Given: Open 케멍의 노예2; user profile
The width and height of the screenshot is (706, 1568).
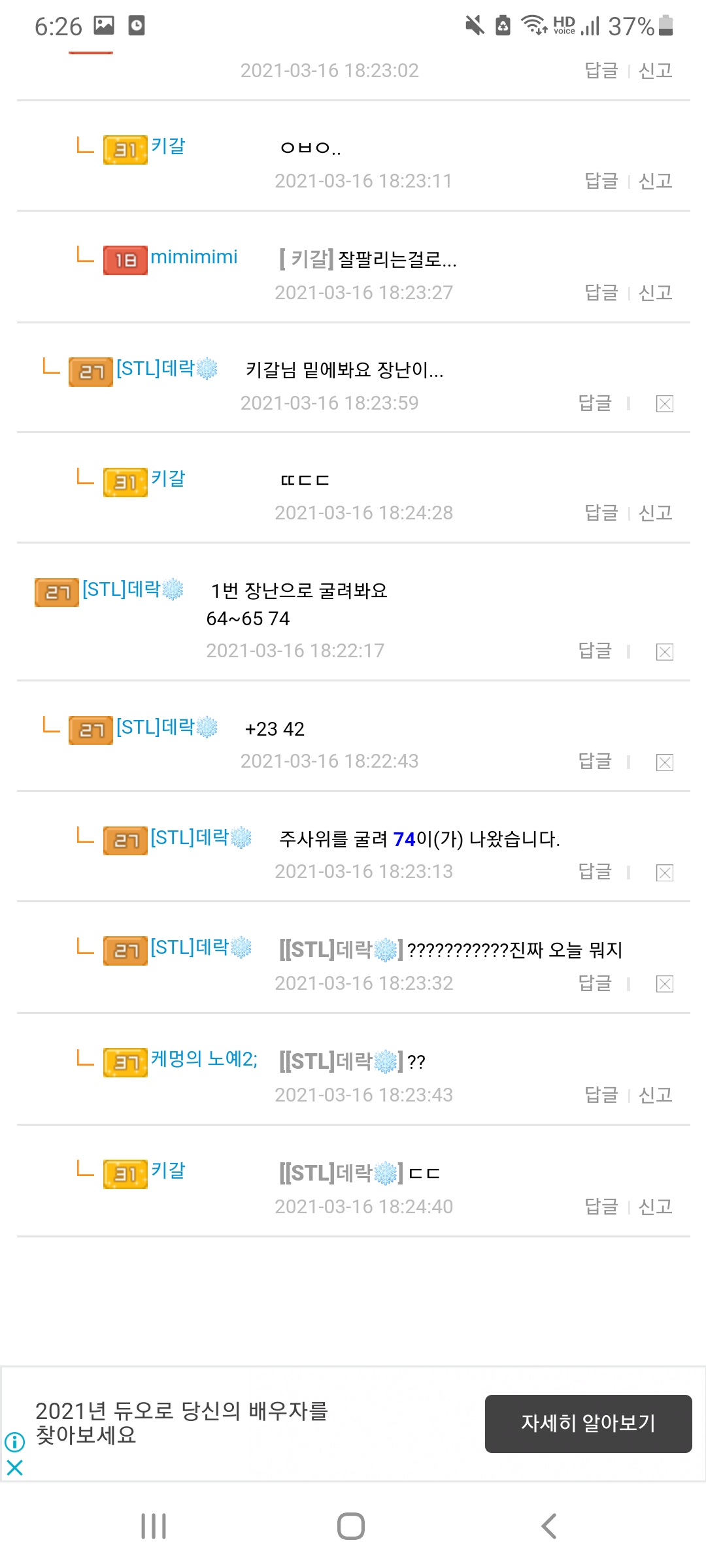Looking at the screenshot, I should (204, 1058).
